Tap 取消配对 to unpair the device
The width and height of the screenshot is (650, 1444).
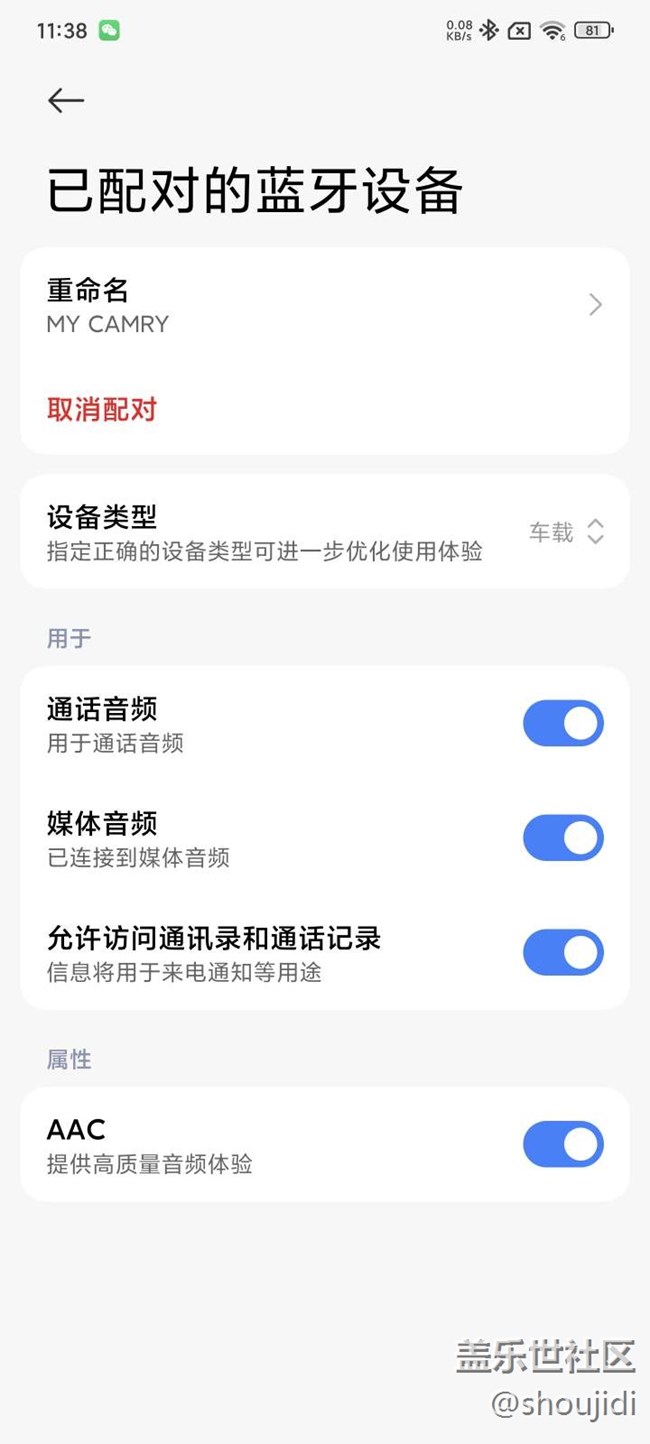[102, 409]
